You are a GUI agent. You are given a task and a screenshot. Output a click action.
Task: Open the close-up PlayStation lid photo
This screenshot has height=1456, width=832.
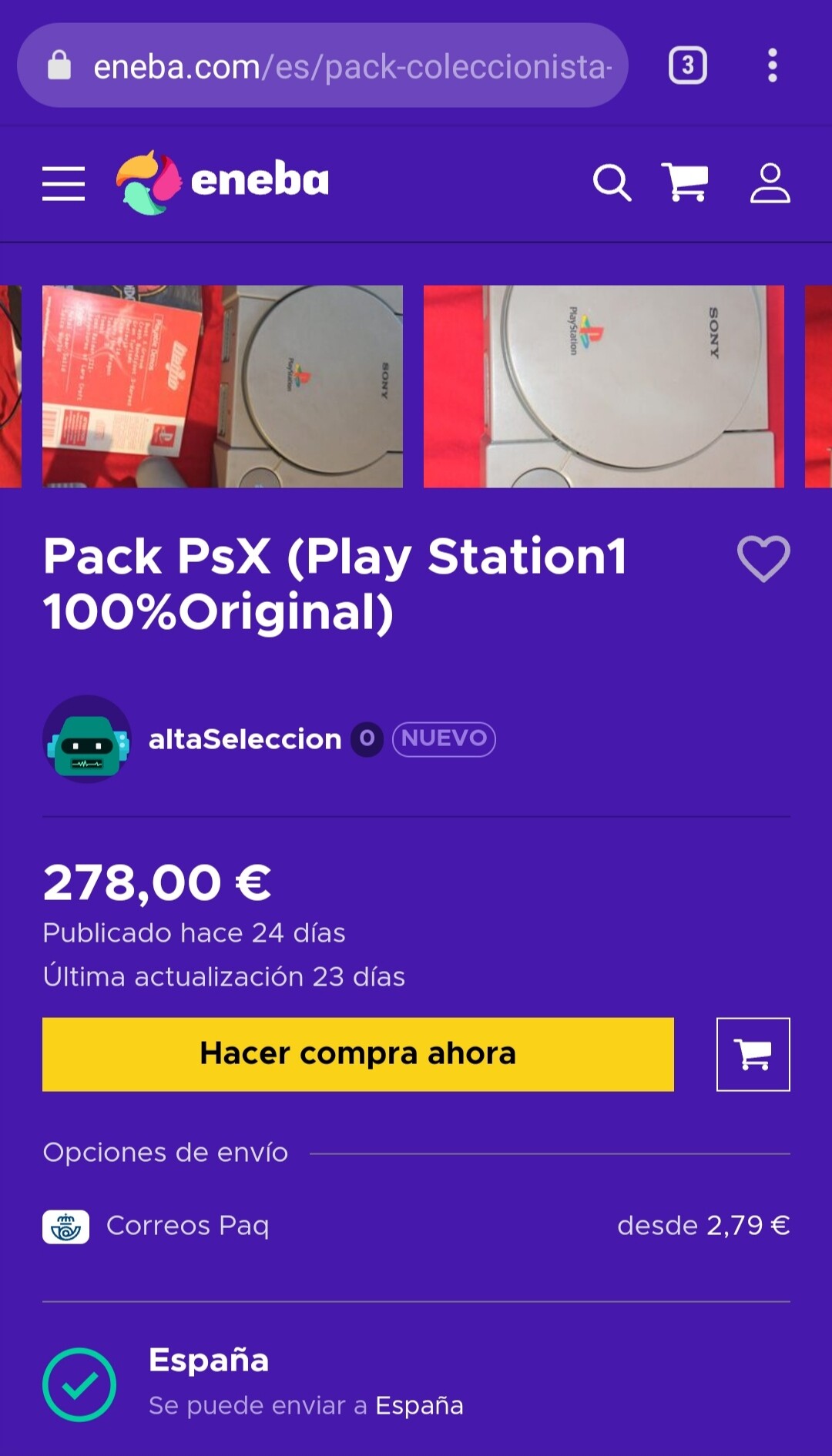pos(604,387)
